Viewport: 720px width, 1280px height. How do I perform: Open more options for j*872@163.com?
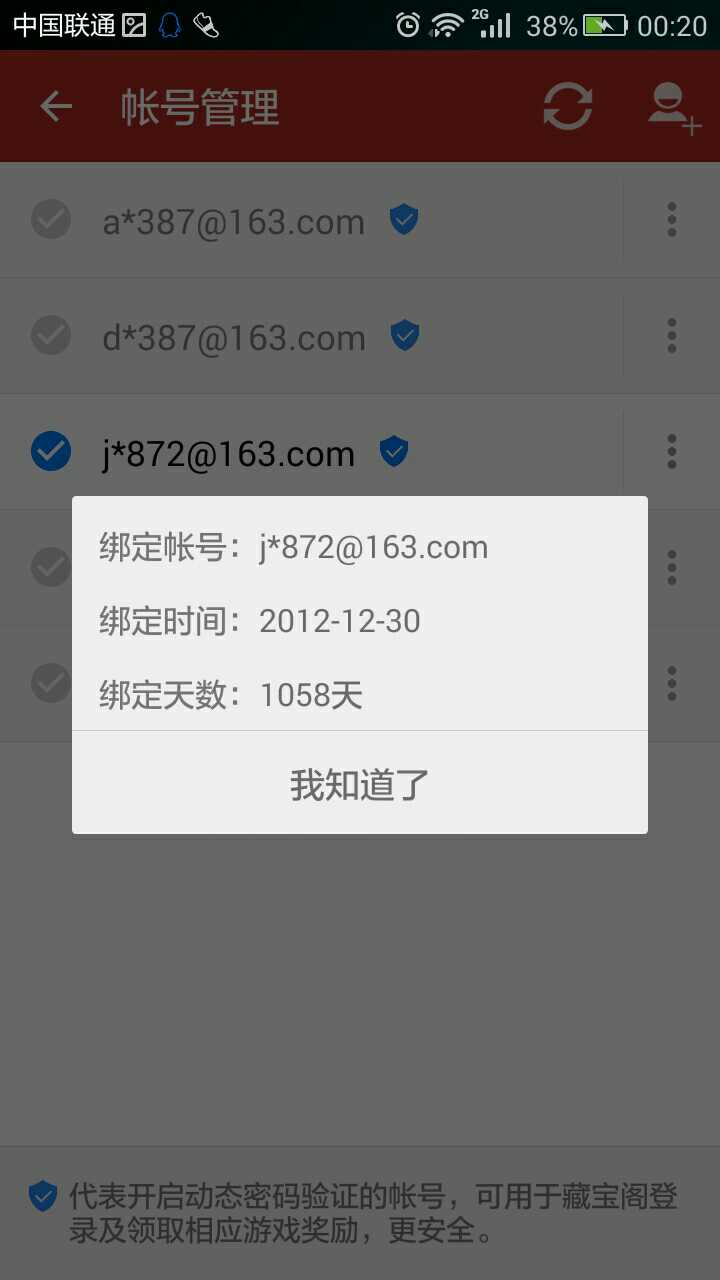click(672, 452)
